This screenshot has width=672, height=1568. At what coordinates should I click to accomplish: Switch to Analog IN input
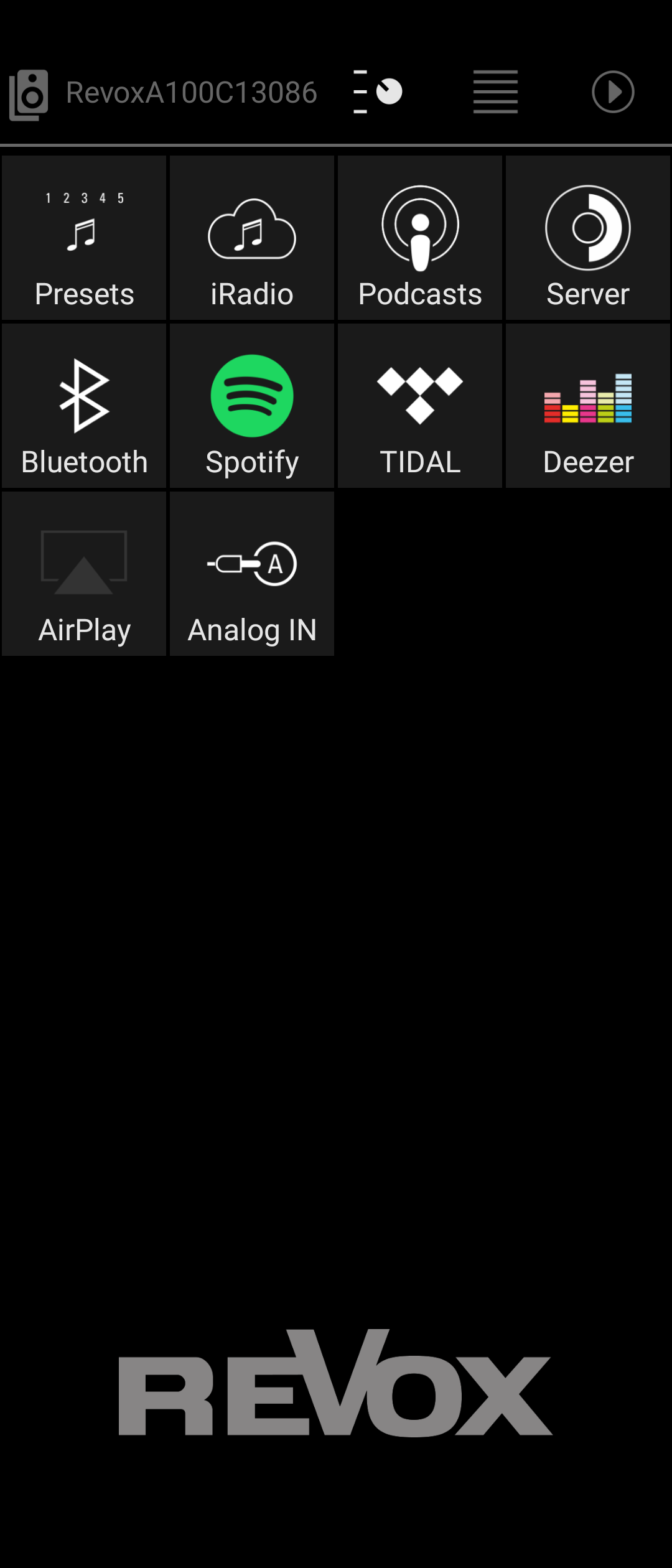(x=252, y=574)
